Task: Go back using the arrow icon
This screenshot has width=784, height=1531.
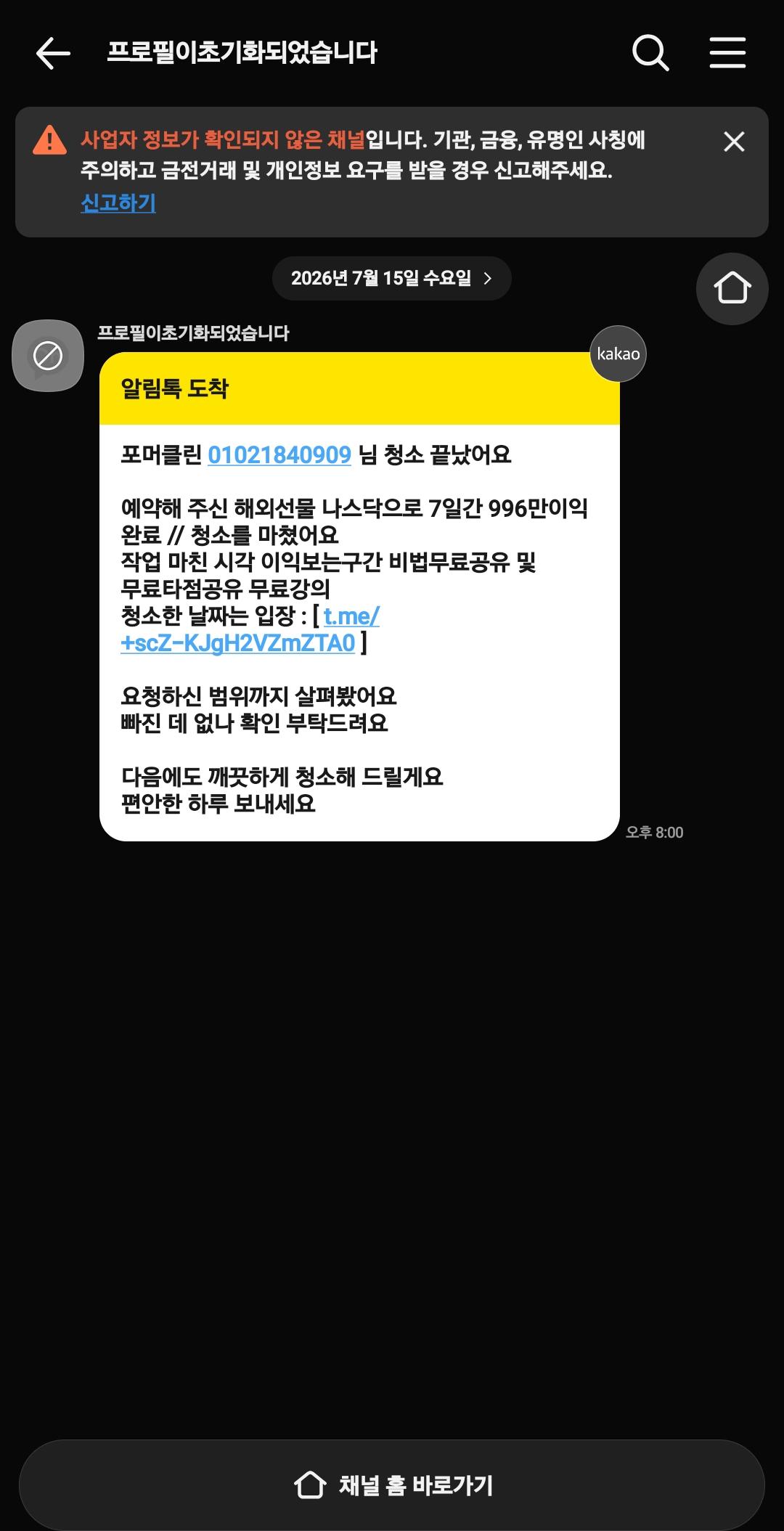Action: (53, 53)
